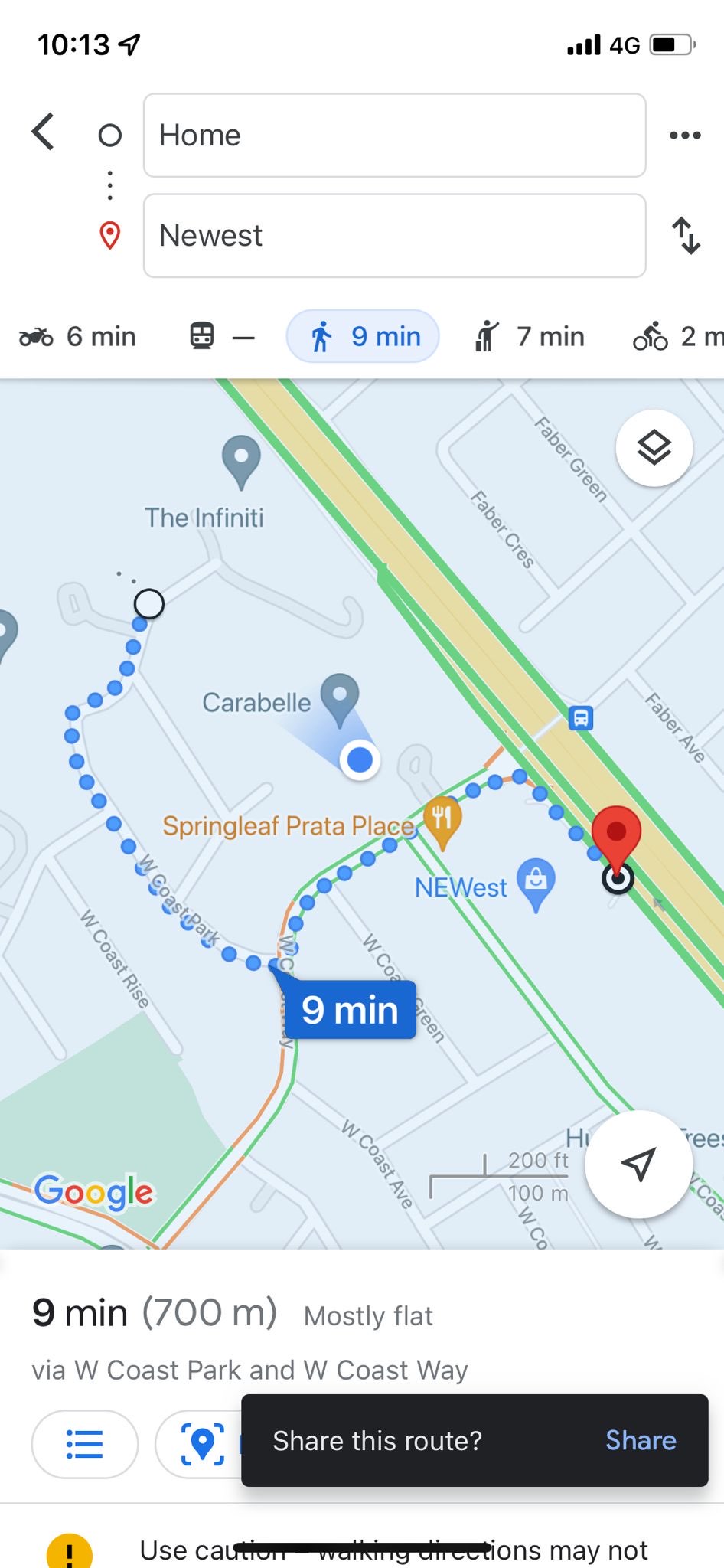Switch to motorcycle mode, 6 min

coord(78,336)
